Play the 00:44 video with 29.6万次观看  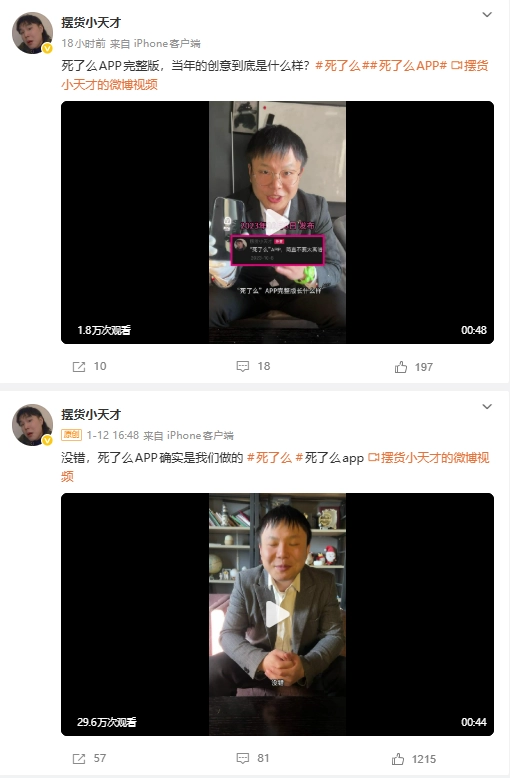pyautogui.click(x=277, y=614)
